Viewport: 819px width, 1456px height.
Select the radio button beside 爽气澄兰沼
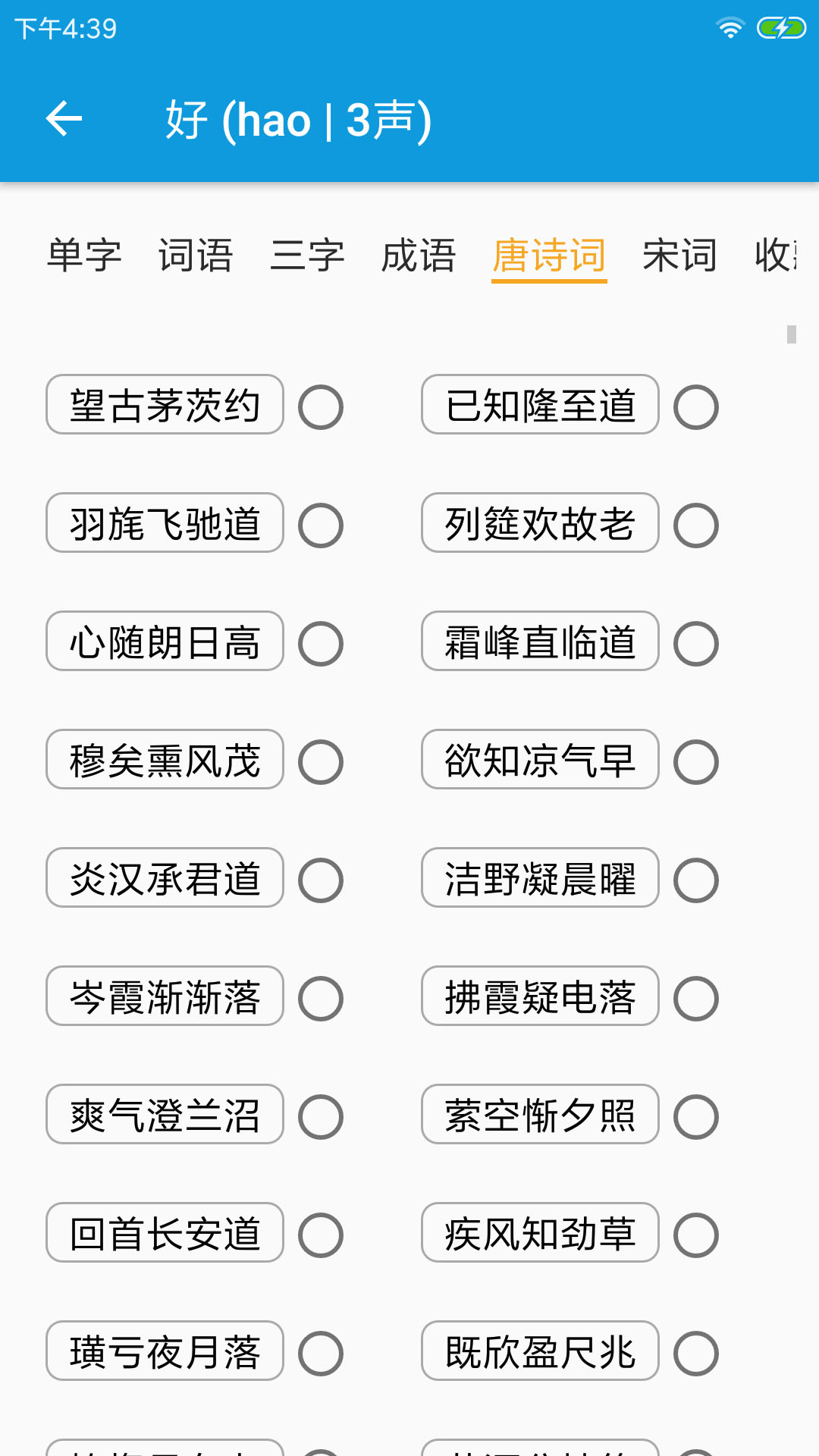321,1115
